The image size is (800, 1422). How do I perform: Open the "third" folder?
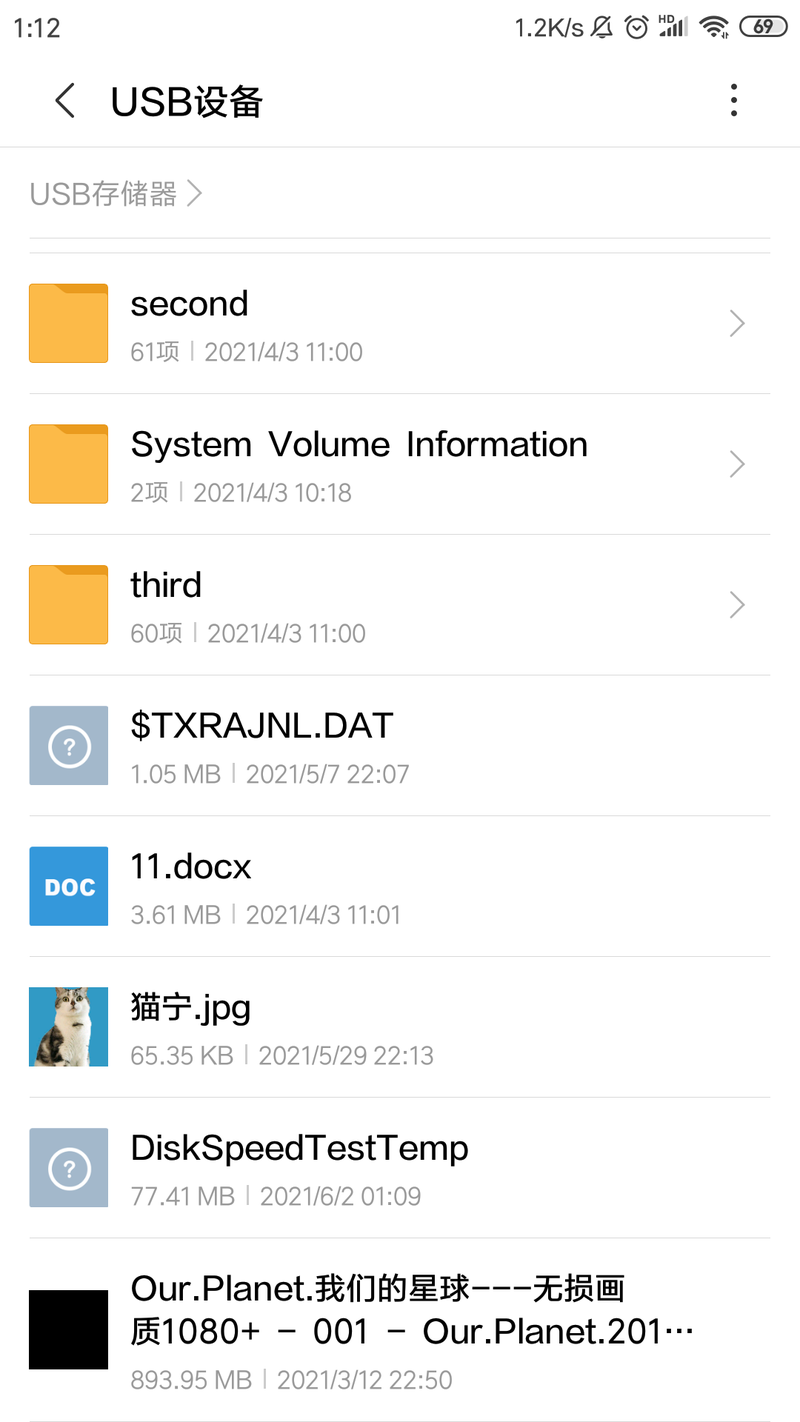[400, 605]
